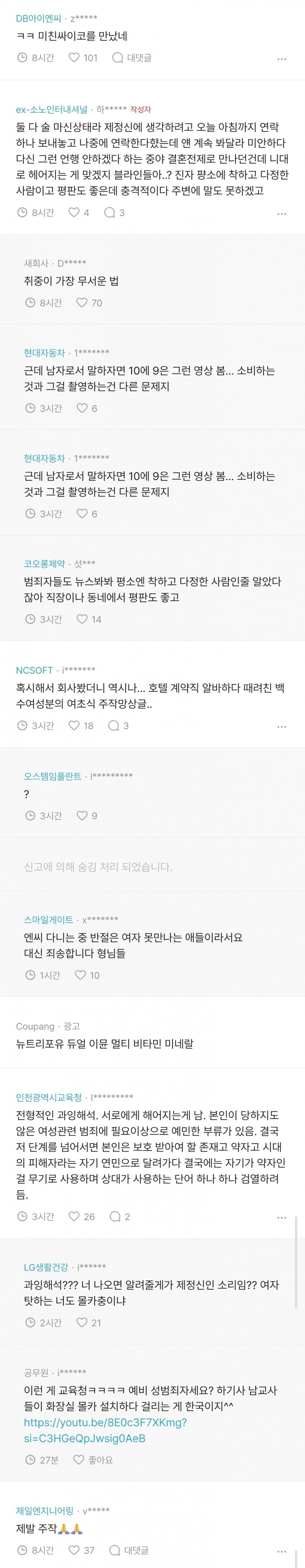Open the 3 replies on the NCSOFT comment
The image size is (305, 1568).
point(117,726)
